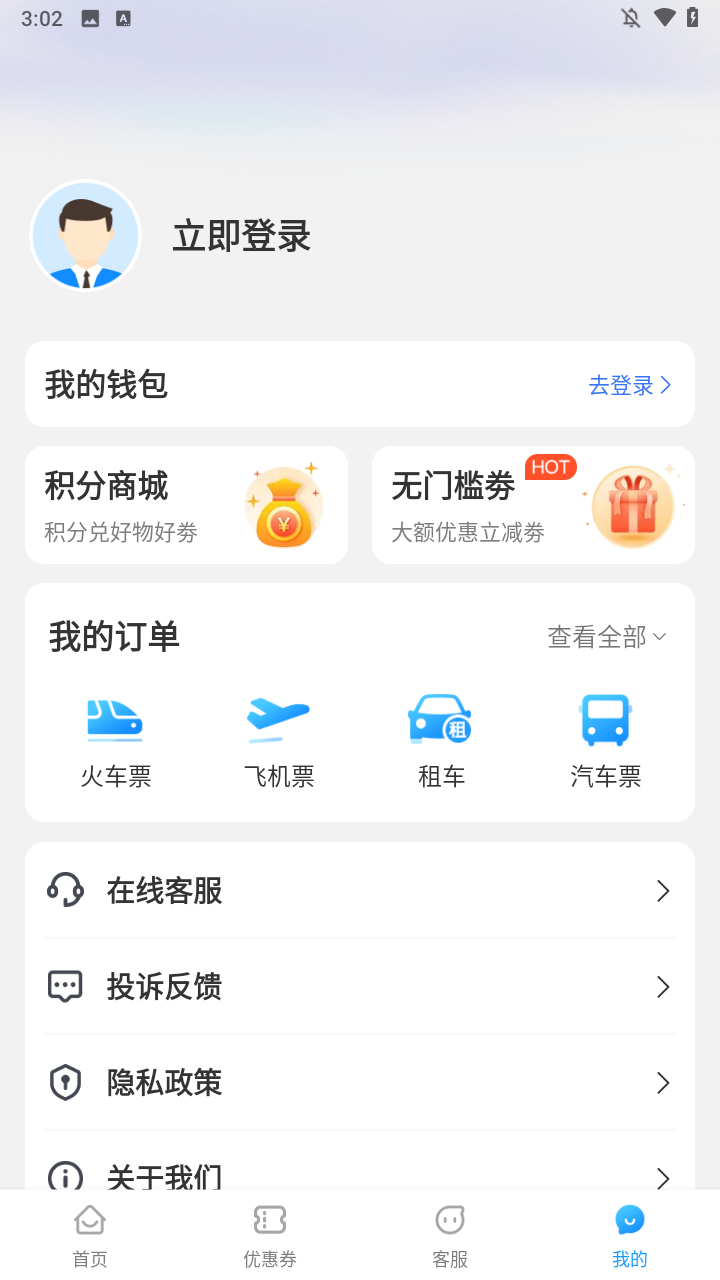The width and height of the screenshot is (720, 1280).
Task: Open 在线客服 via its right chevron
Action: 663,890
